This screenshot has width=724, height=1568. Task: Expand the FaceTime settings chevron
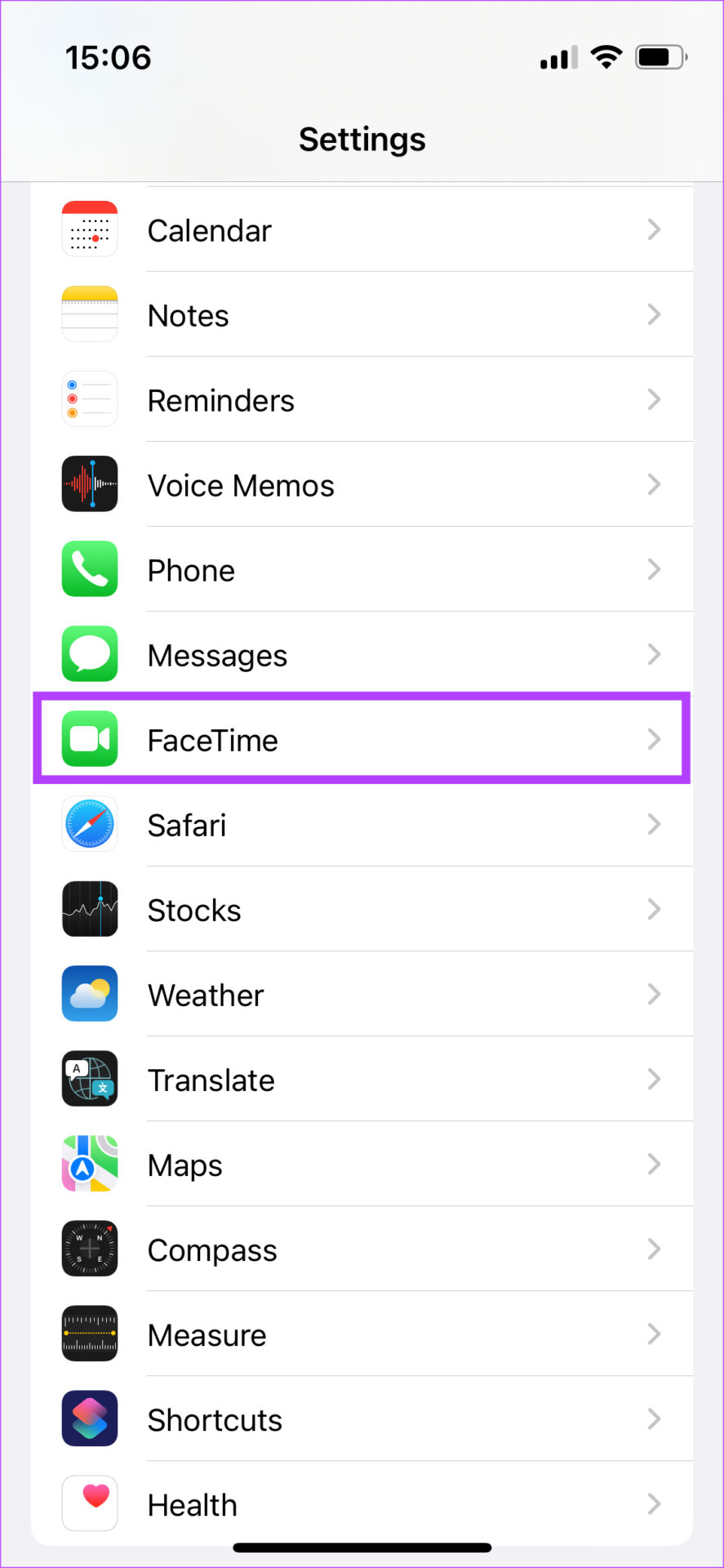[x=653, y=739]
